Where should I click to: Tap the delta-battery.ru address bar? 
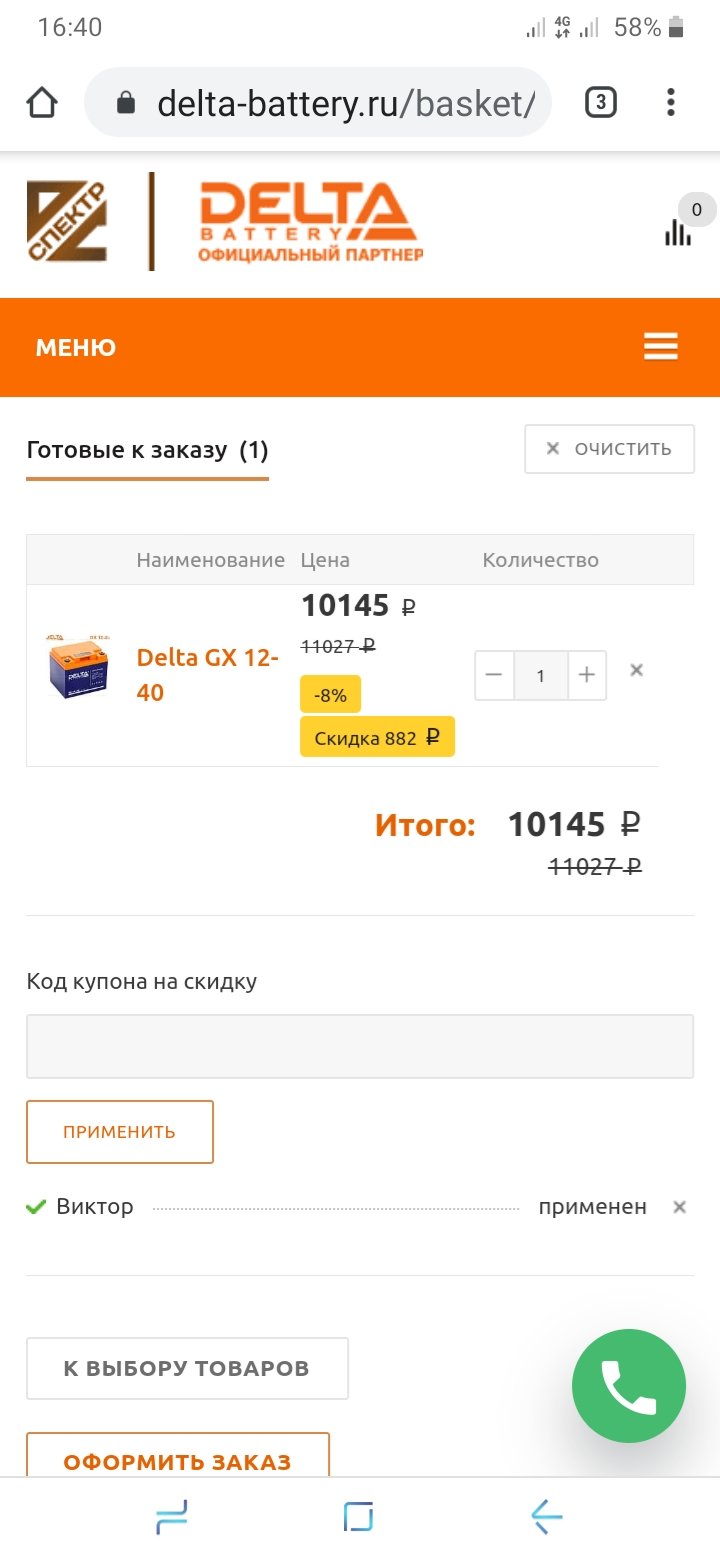pyautogui.click(x=318, y=103)
